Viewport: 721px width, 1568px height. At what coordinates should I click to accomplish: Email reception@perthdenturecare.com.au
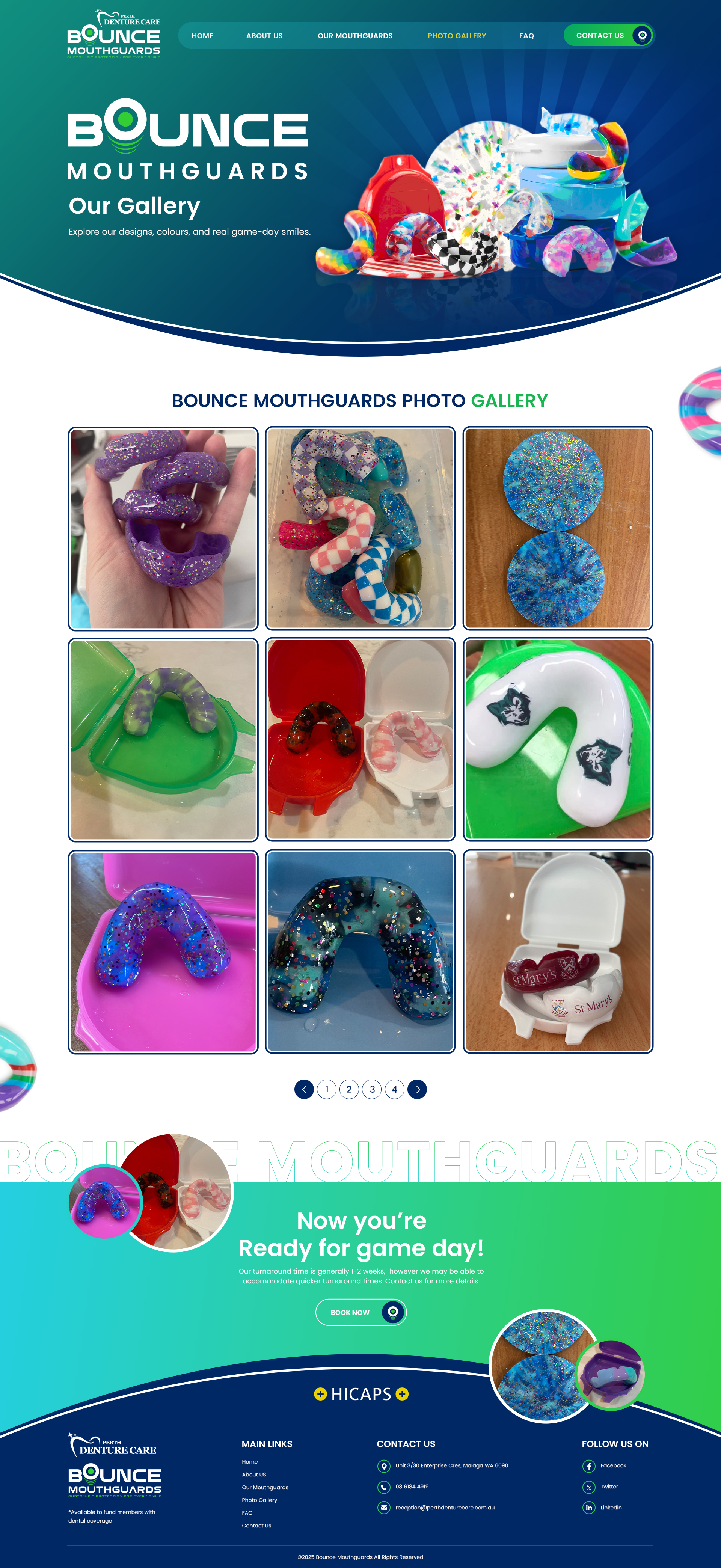(445, 1507)
